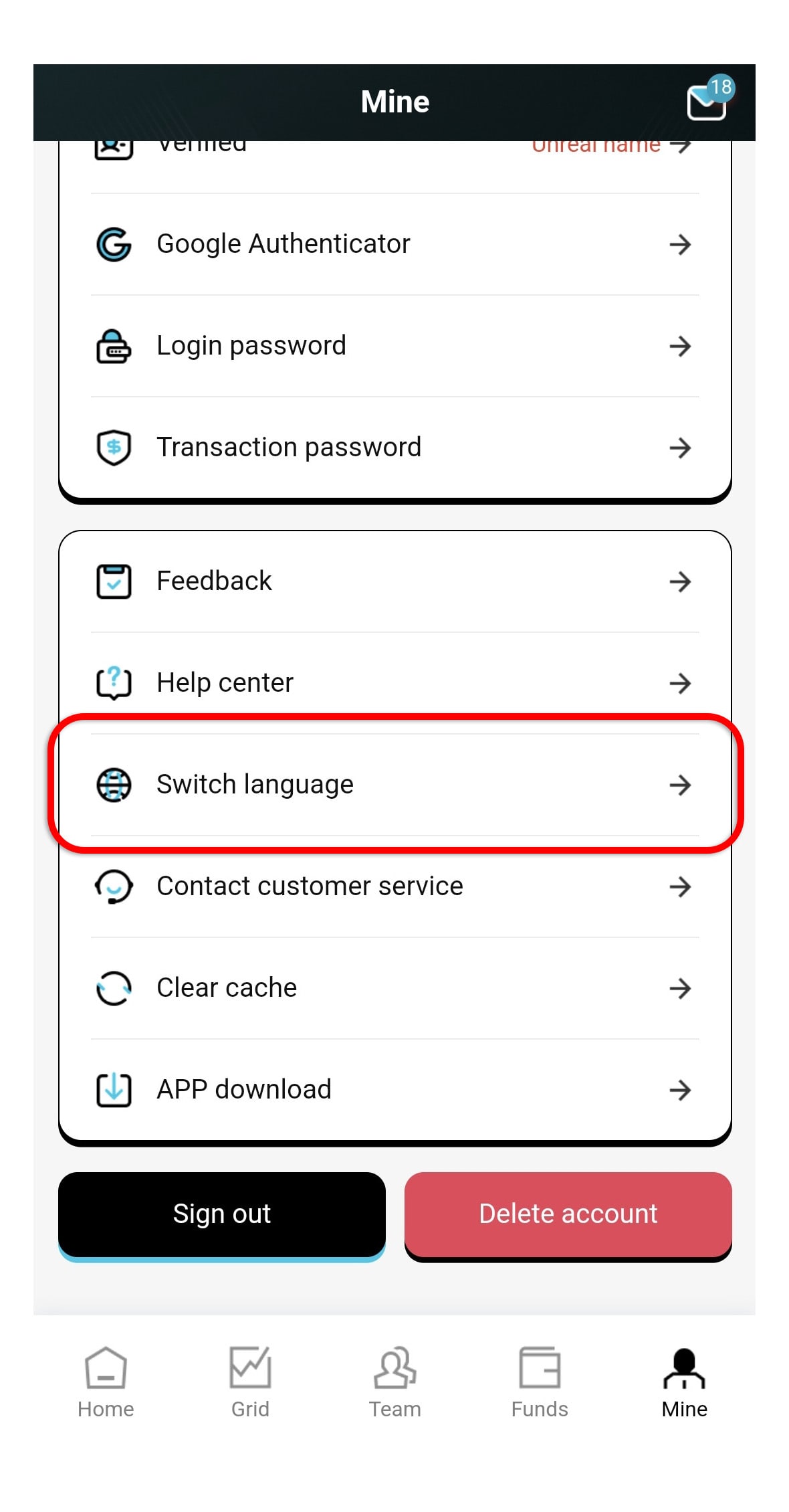
Task: Sign out of the account
Action: pos(222,1215)
